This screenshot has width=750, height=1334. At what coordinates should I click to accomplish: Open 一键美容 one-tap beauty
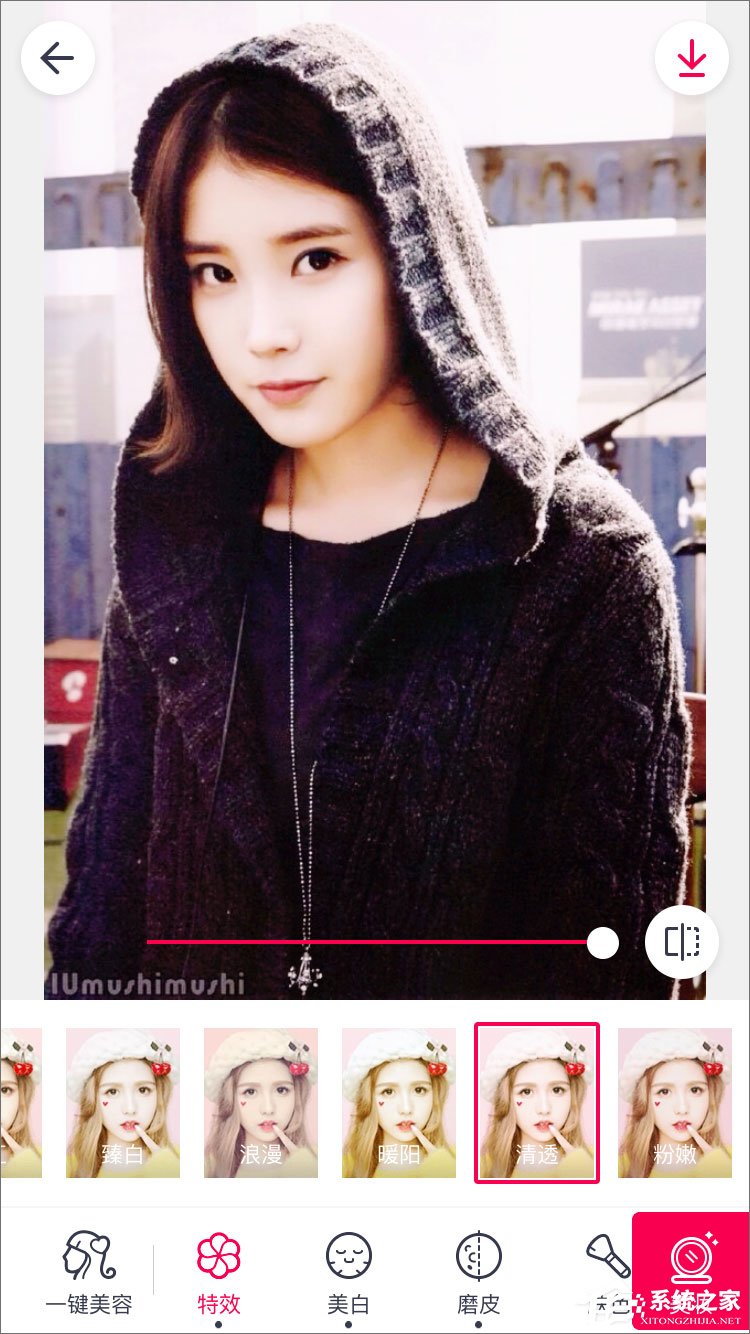[89, 1270]
